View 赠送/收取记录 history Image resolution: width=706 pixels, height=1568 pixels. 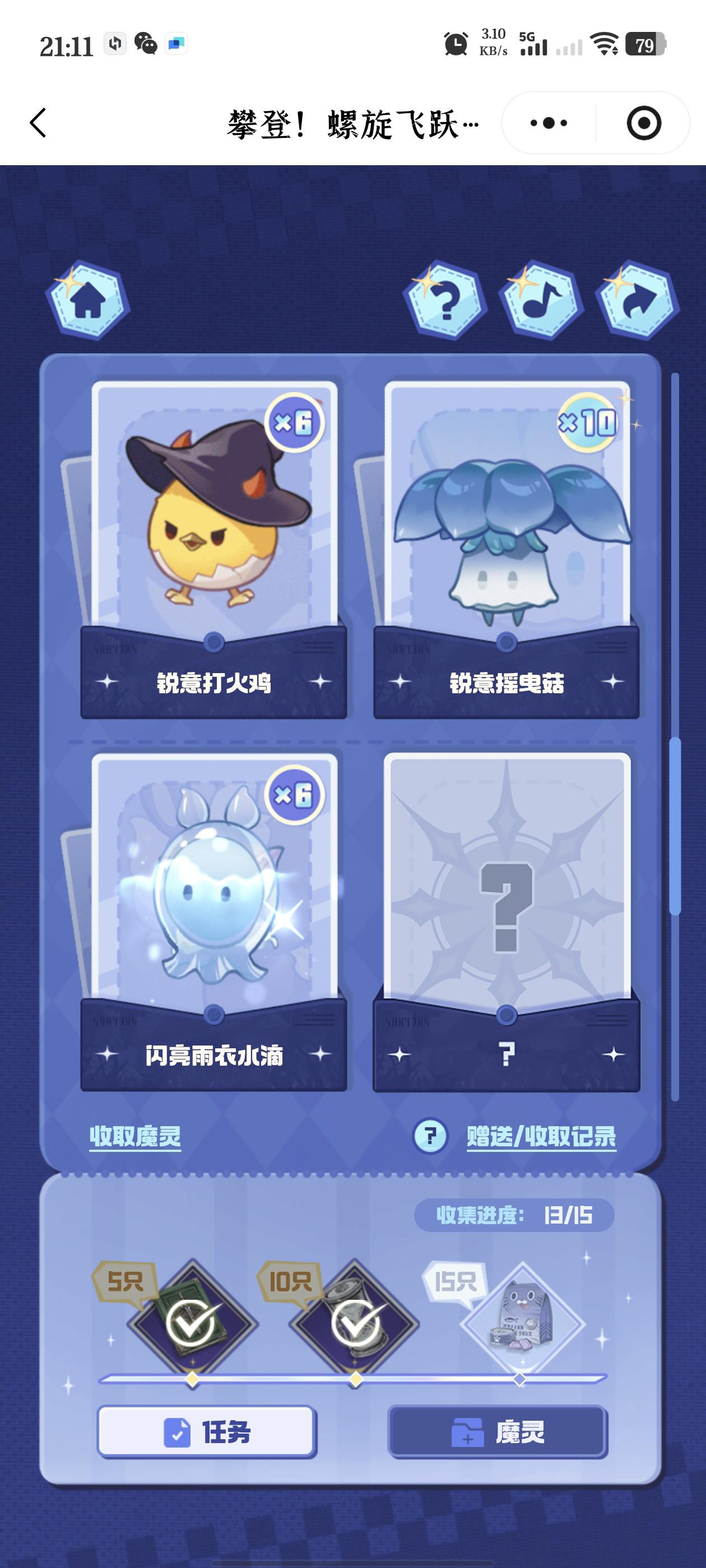541,1136
